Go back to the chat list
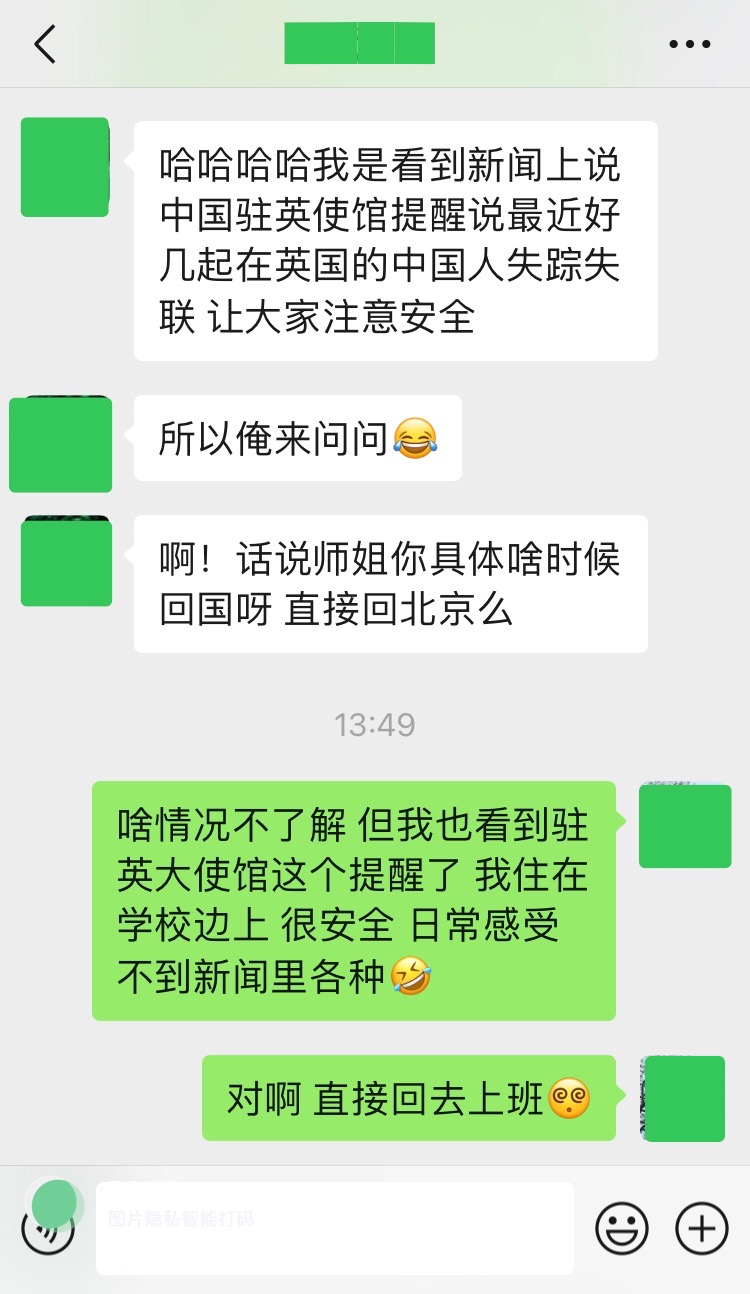 click(x=45, y=45)
